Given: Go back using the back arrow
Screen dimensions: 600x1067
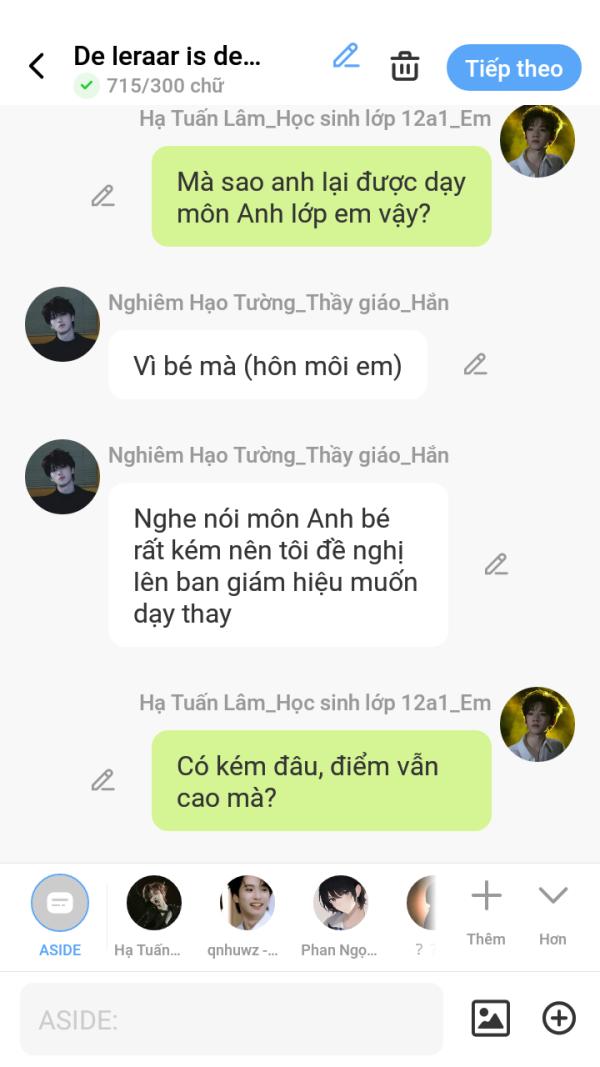Looking at the screenshot, I should point(37,67).
